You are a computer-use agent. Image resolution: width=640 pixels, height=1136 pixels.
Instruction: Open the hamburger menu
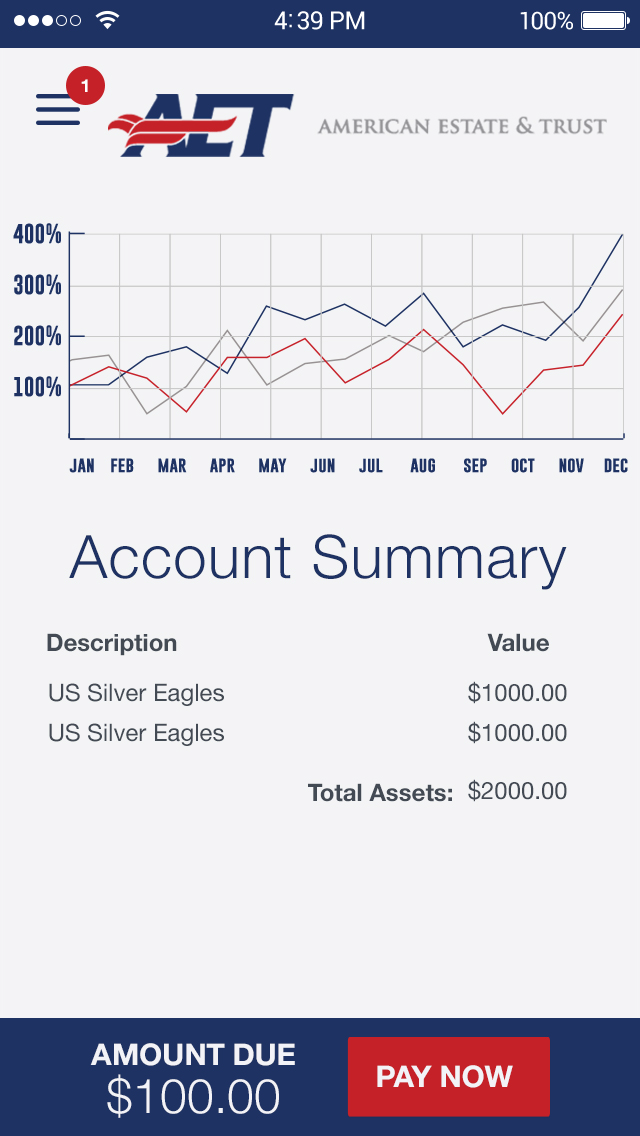[x=58, y=110]
